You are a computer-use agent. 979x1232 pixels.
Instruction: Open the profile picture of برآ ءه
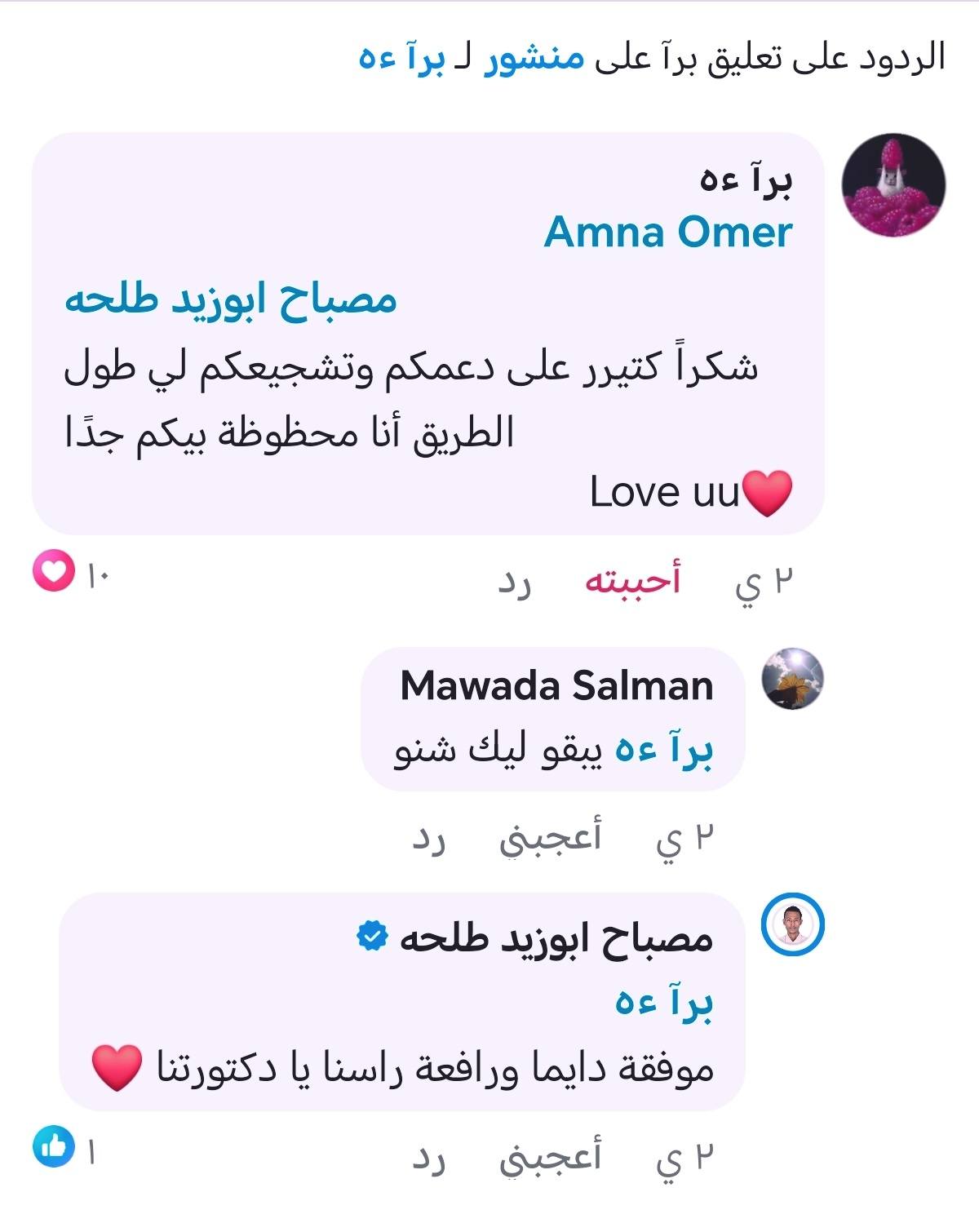(893, 185)
